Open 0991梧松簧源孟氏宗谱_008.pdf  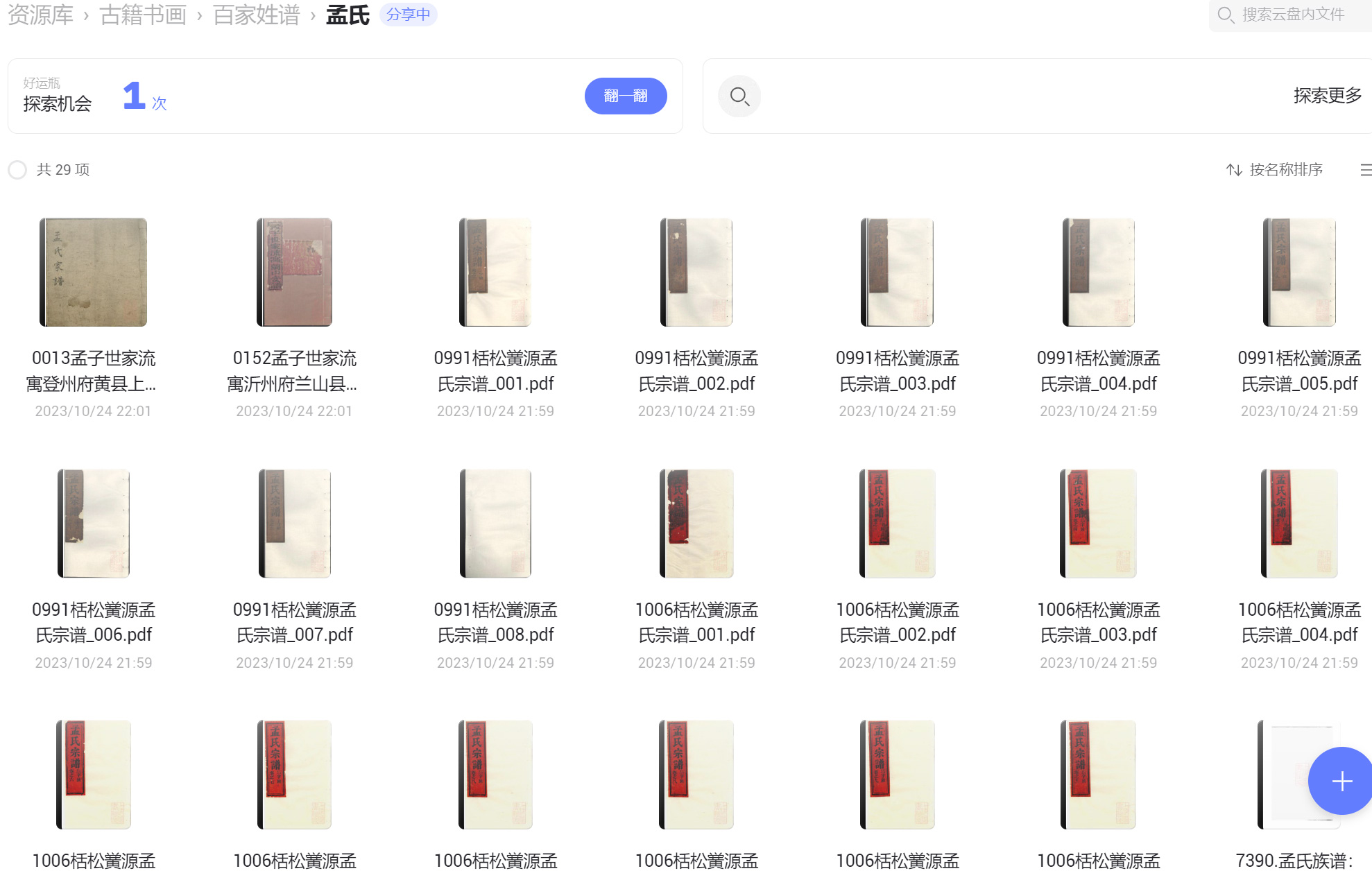pos(495,524)
